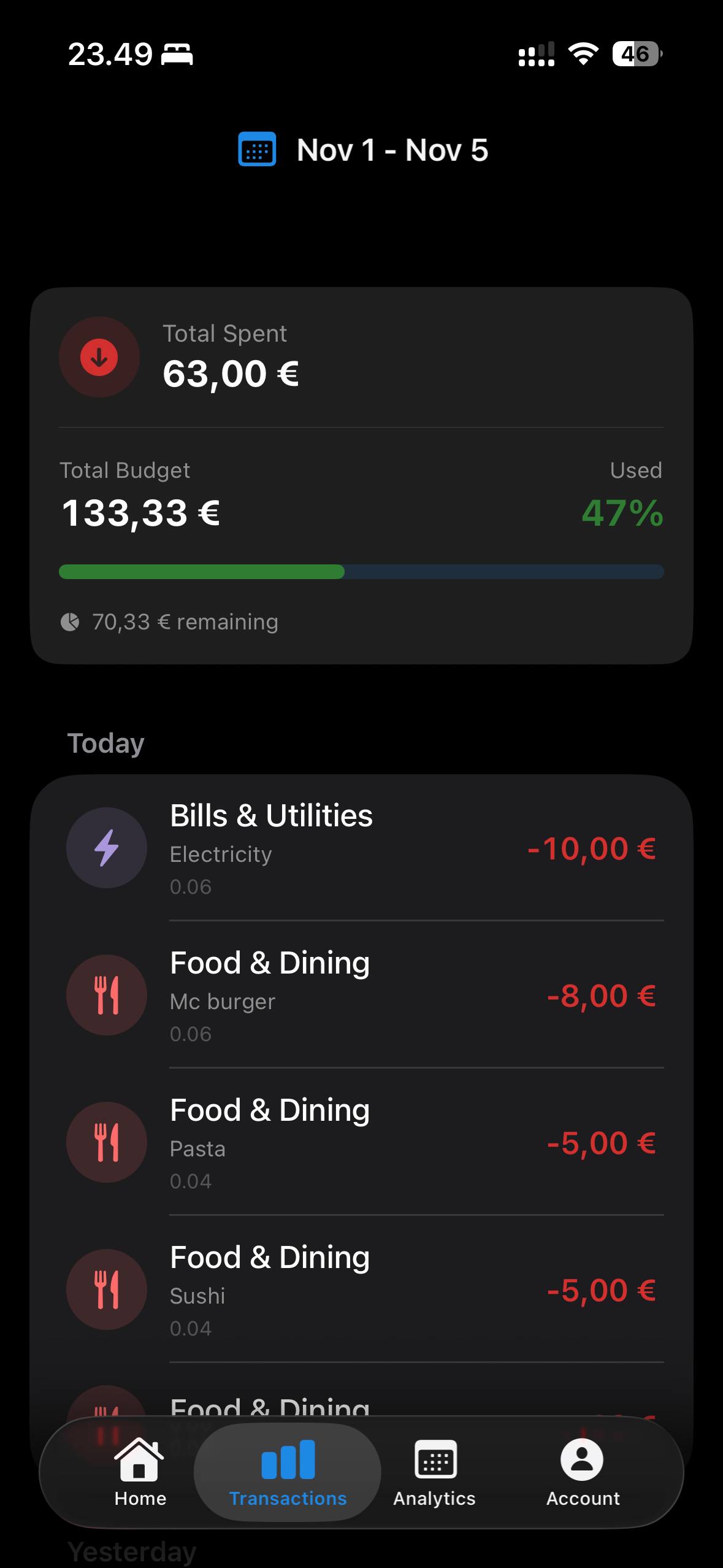Tap the pie chart icon near remaining amount
The height and width of the screenshot is (1568, 723).
(72, 621)
